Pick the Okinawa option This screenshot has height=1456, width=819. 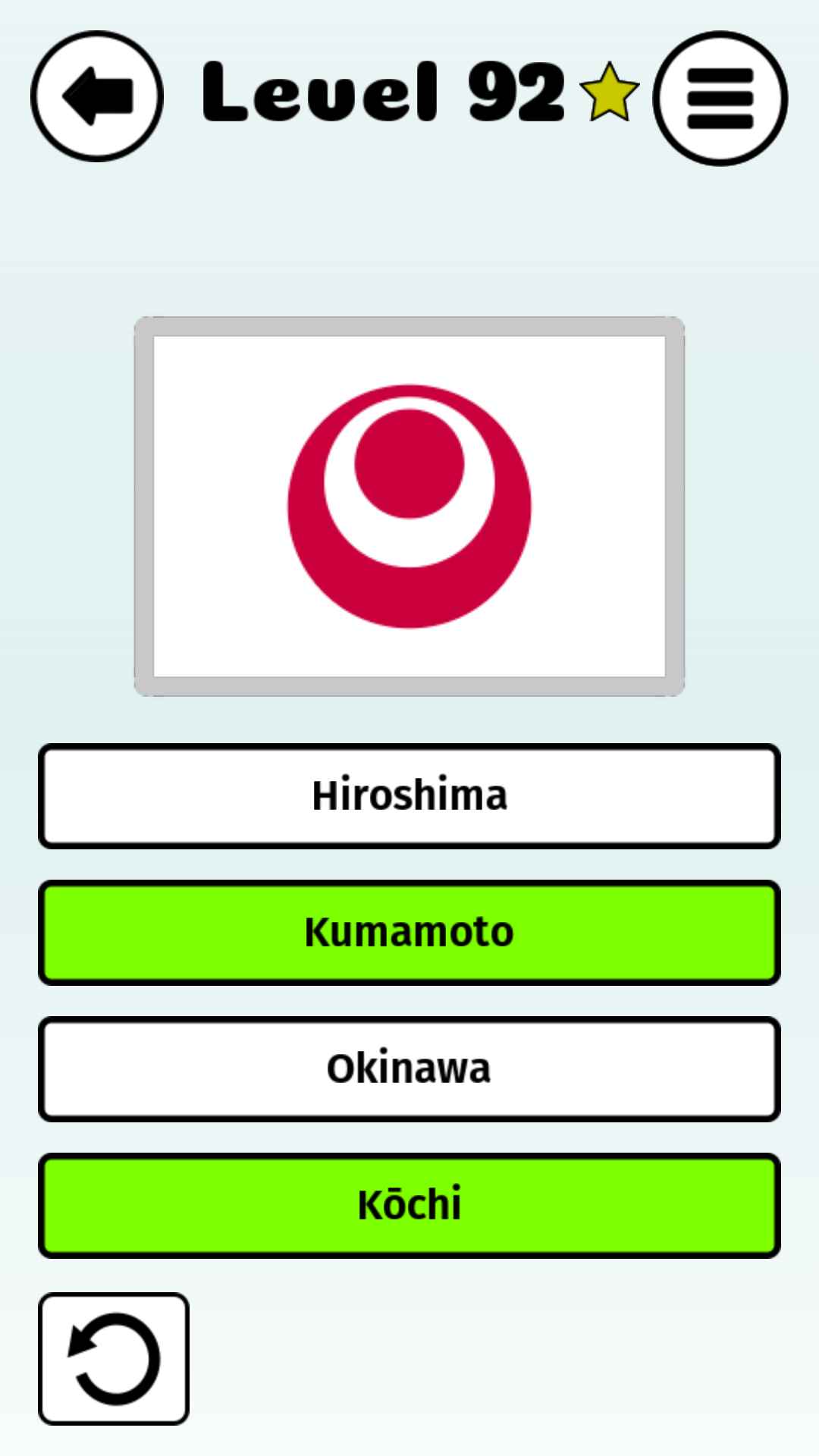coord(409,1069)
